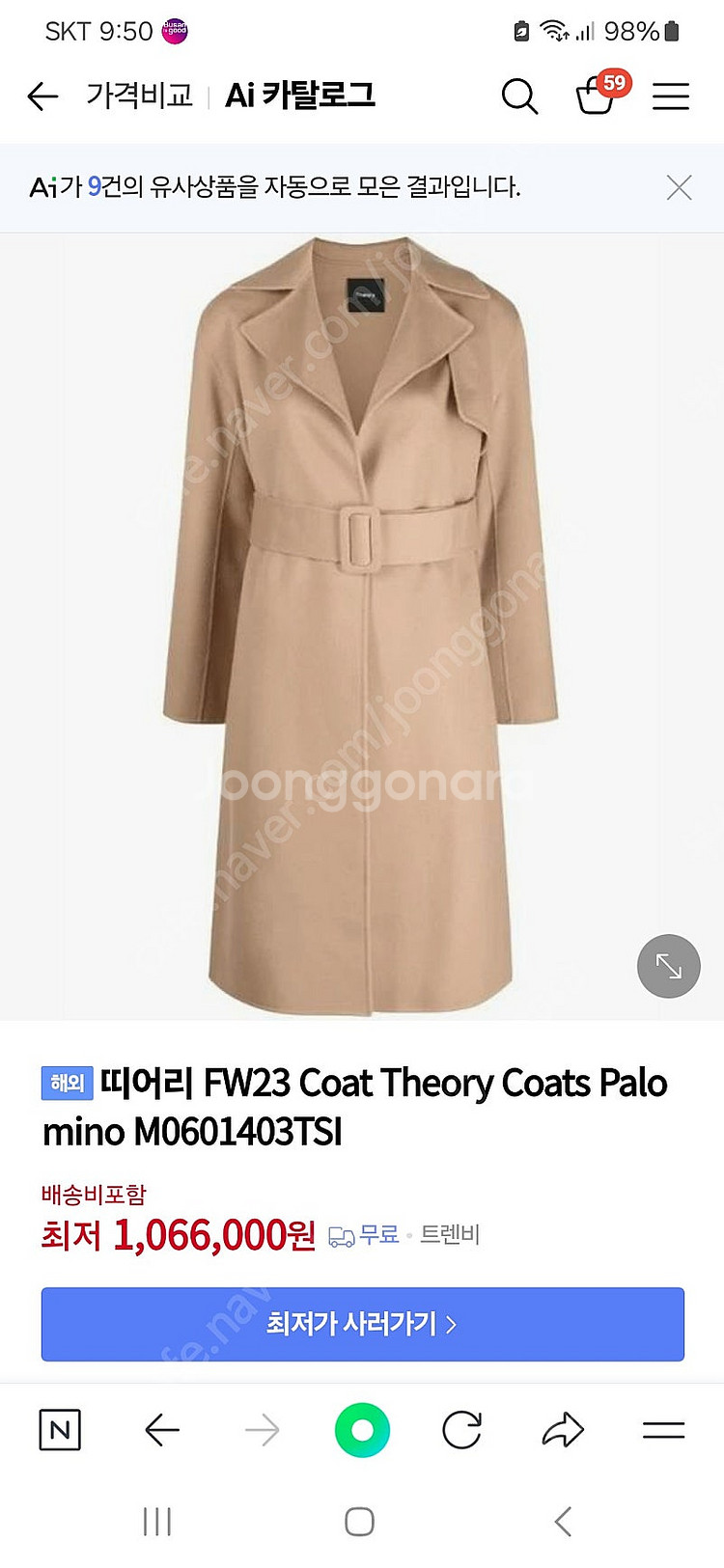The width and height of the screenshot is (724, 1568).
Task: Open recent apps from system navigation bar
Action: (x=157, y=1522)
